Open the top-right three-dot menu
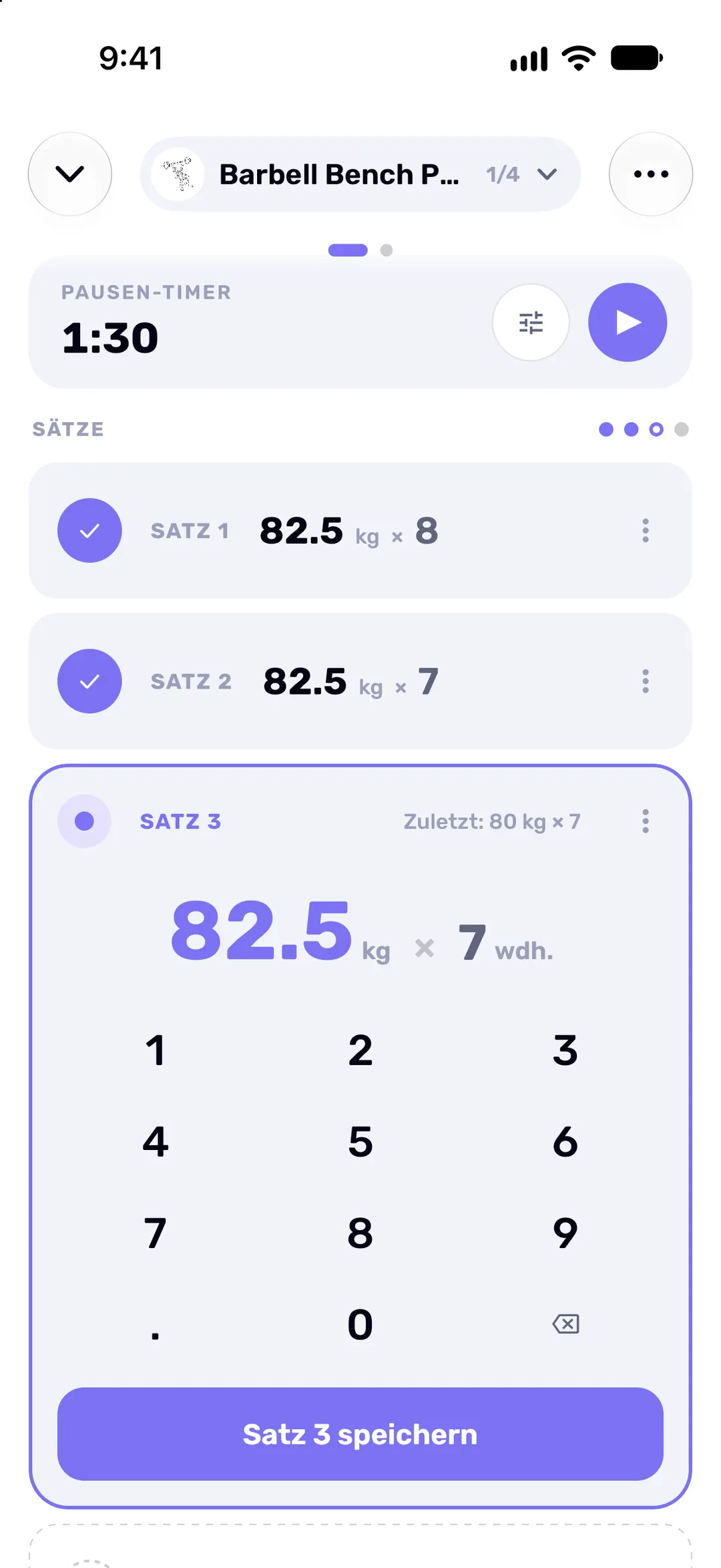The width and height of the screenshot is (721, 1568). point(651,174)
